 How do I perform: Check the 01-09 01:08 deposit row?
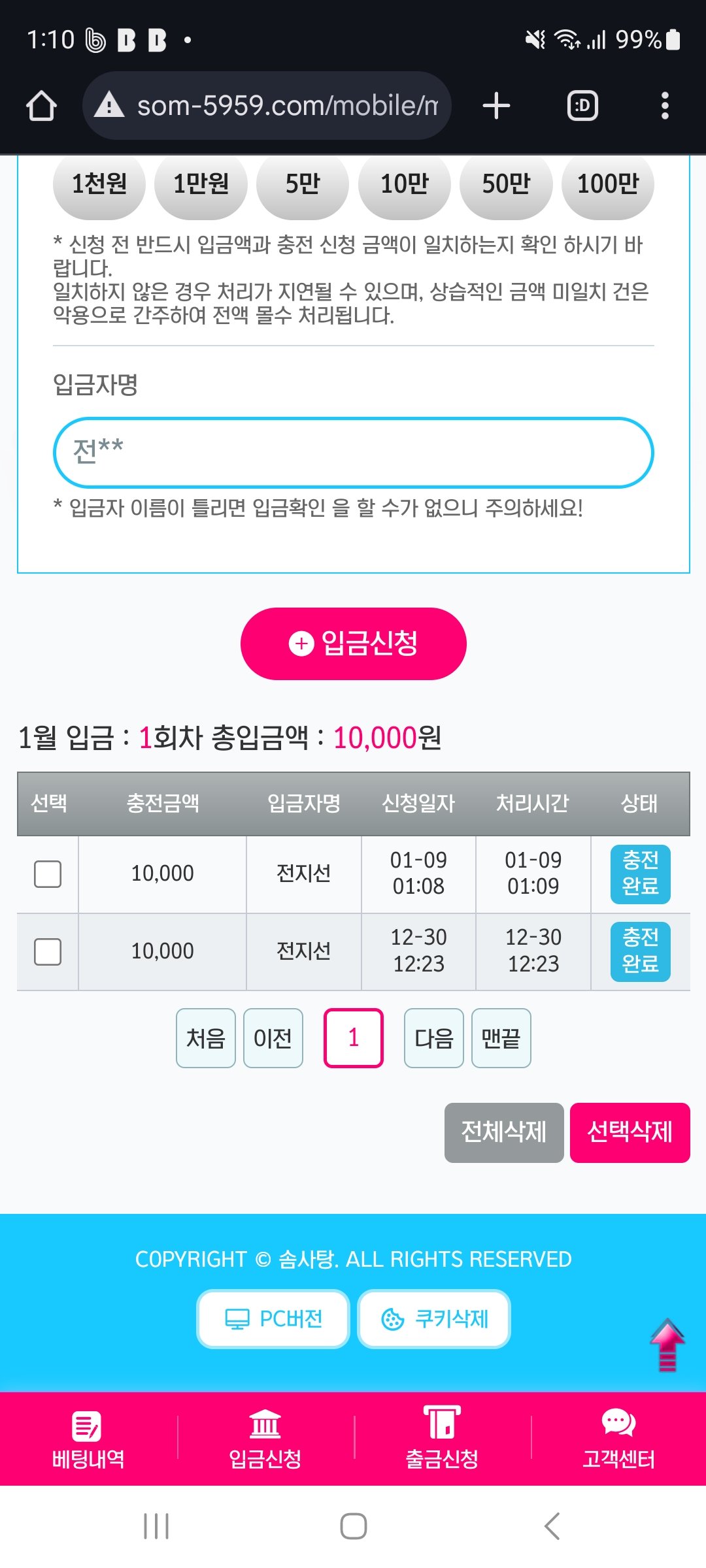tap(48, 874)
